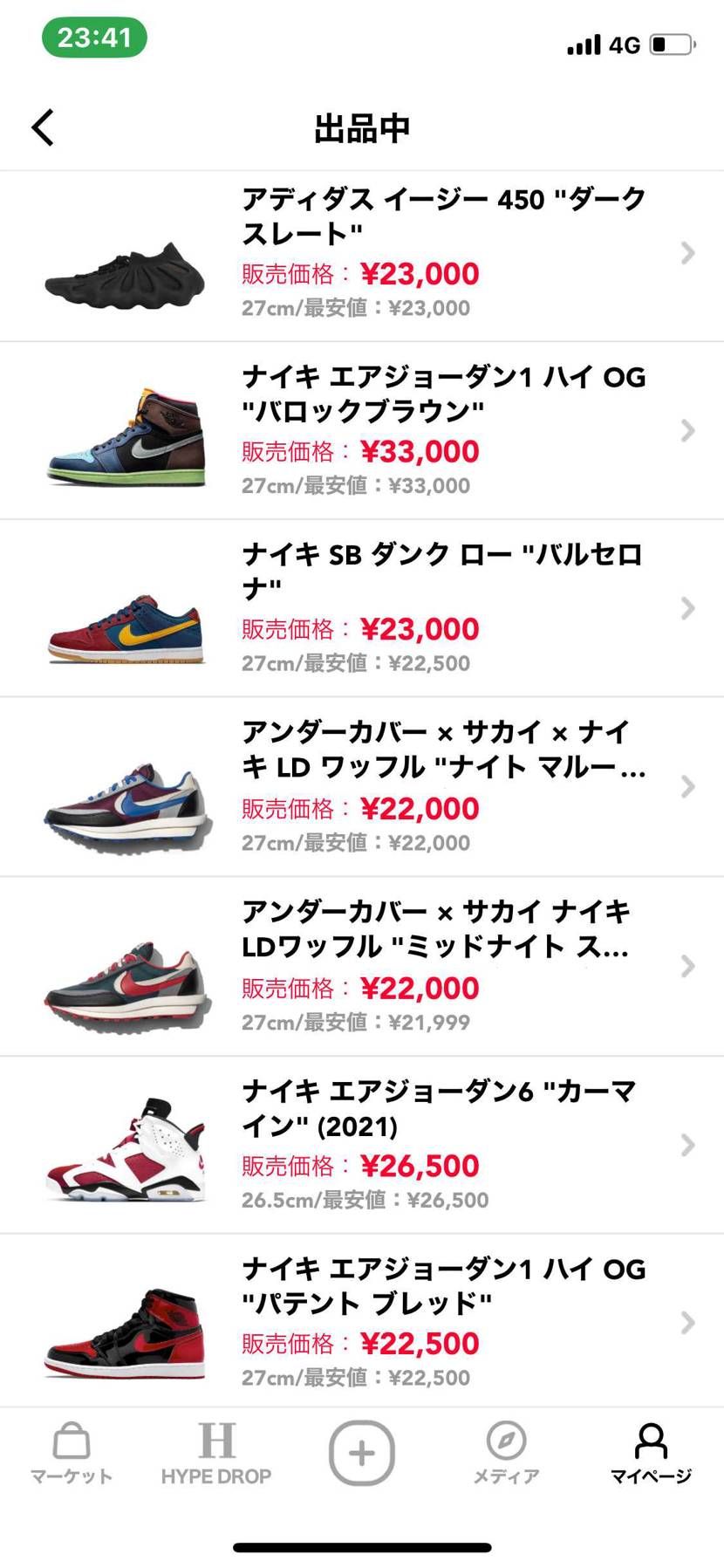Go back from the 出品中 screen
The height and width of the screenshot is (1568, 724).
coord(43,127)
